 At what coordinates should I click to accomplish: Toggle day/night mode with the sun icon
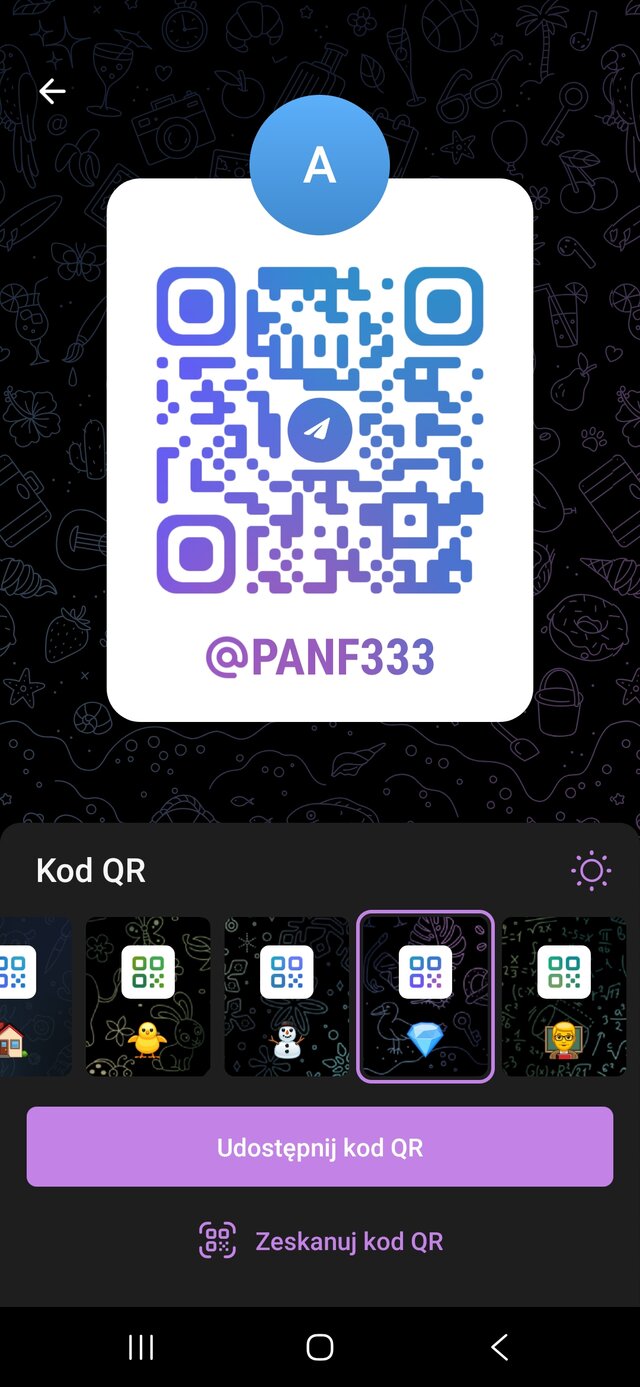[x=590, y=870]
